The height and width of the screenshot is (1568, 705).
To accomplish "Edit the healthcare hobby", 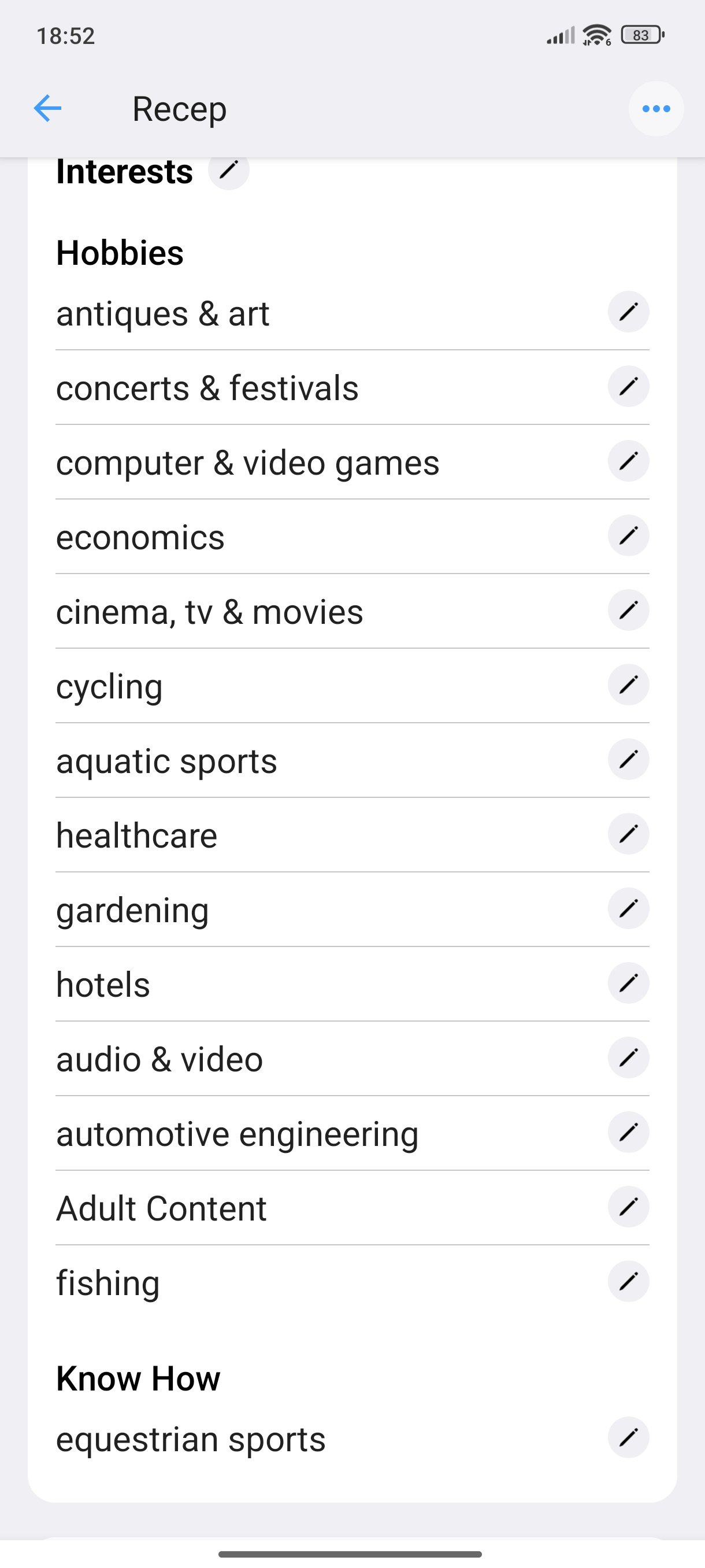I will (628, 834).
